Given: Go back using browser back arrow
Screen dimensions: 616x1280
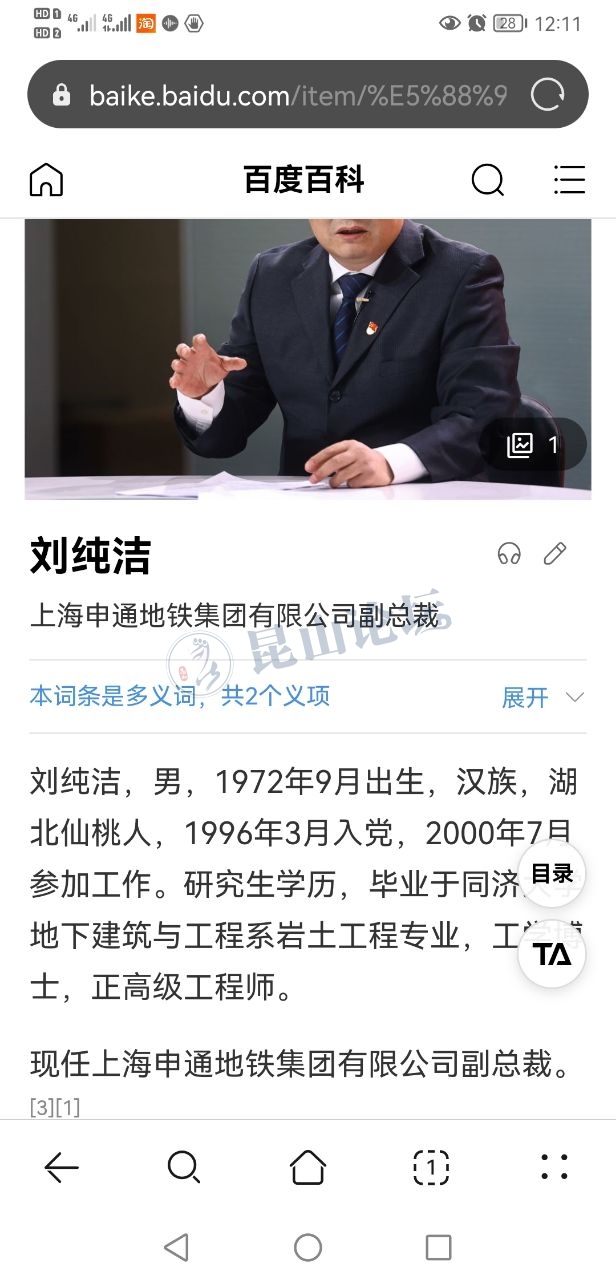Looking at the screenshot, I should point(61,1167).
